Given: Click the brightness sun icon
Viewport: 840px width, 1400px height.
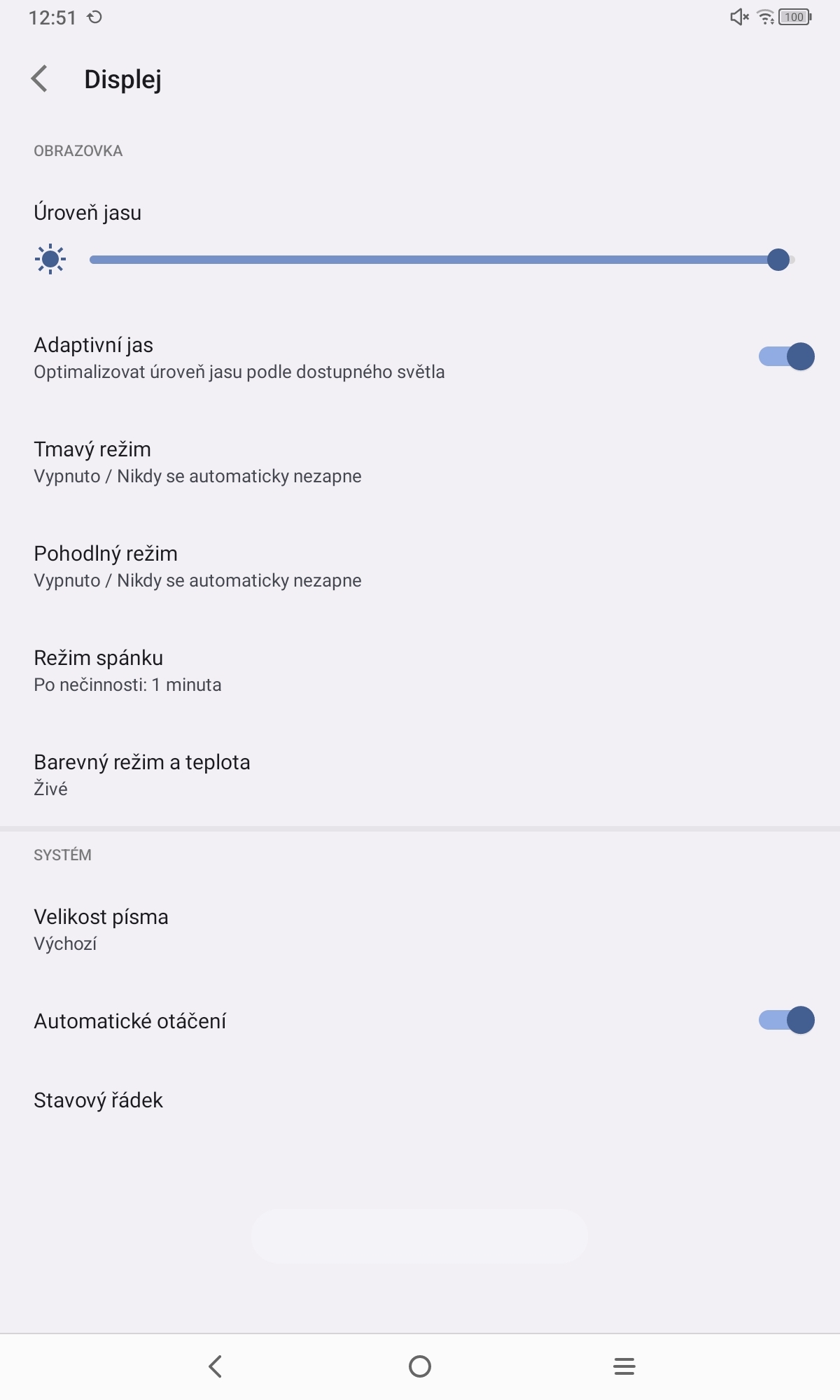Looking at the screenshot, I should (x=49, y=259).
